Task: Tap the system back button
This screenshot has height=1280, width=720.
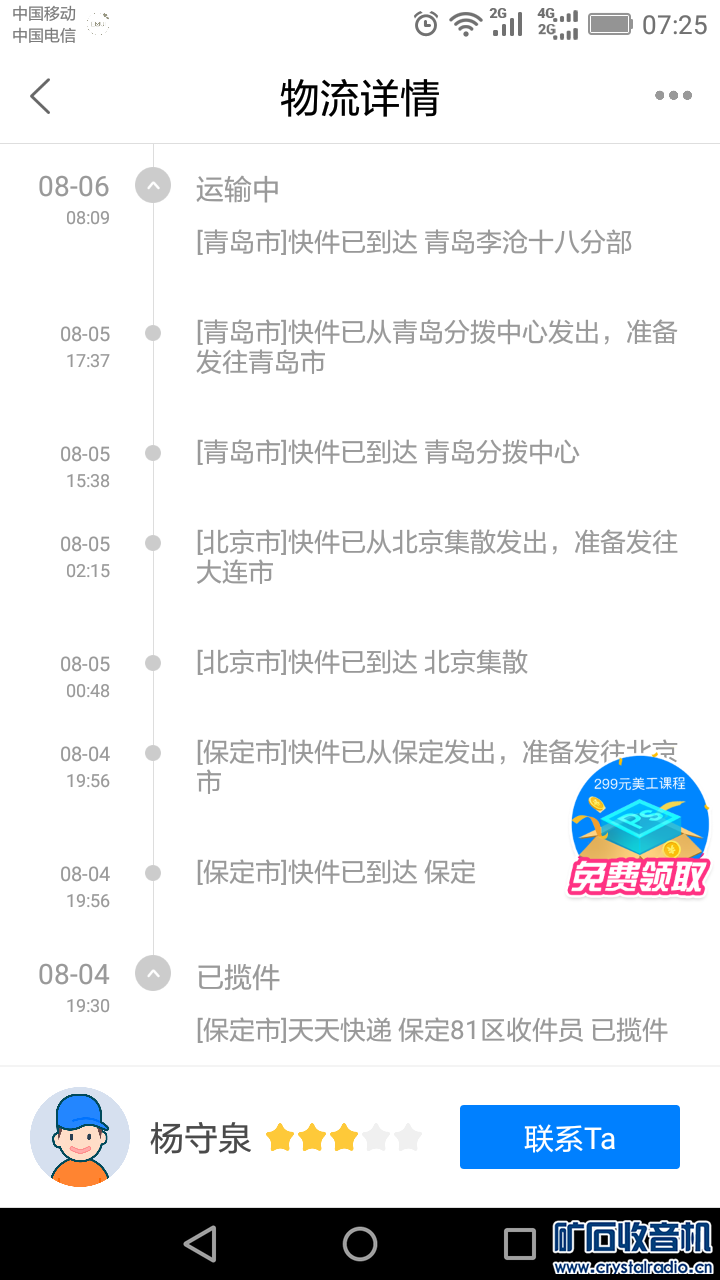Action: pyautogui.click(x=201, y=1244)
